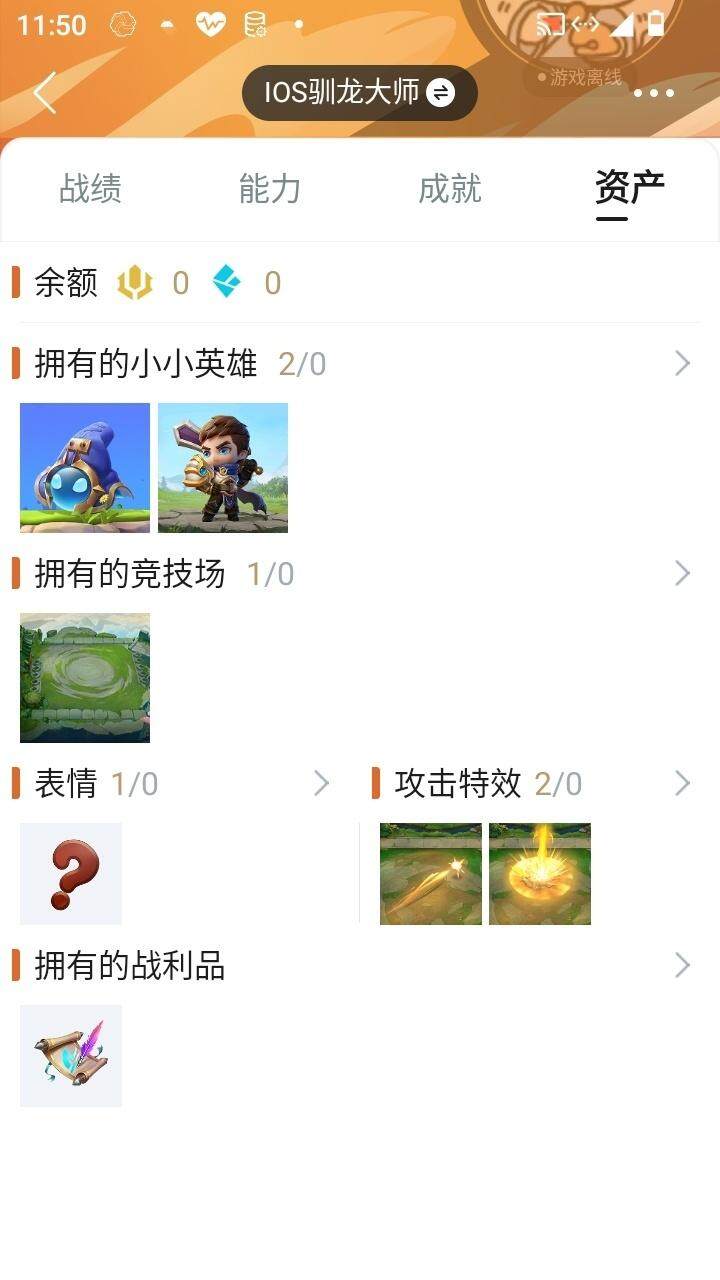Select the blue poro little hero thumbnail
Screen dimensions: 720x1280
point(84,467)
